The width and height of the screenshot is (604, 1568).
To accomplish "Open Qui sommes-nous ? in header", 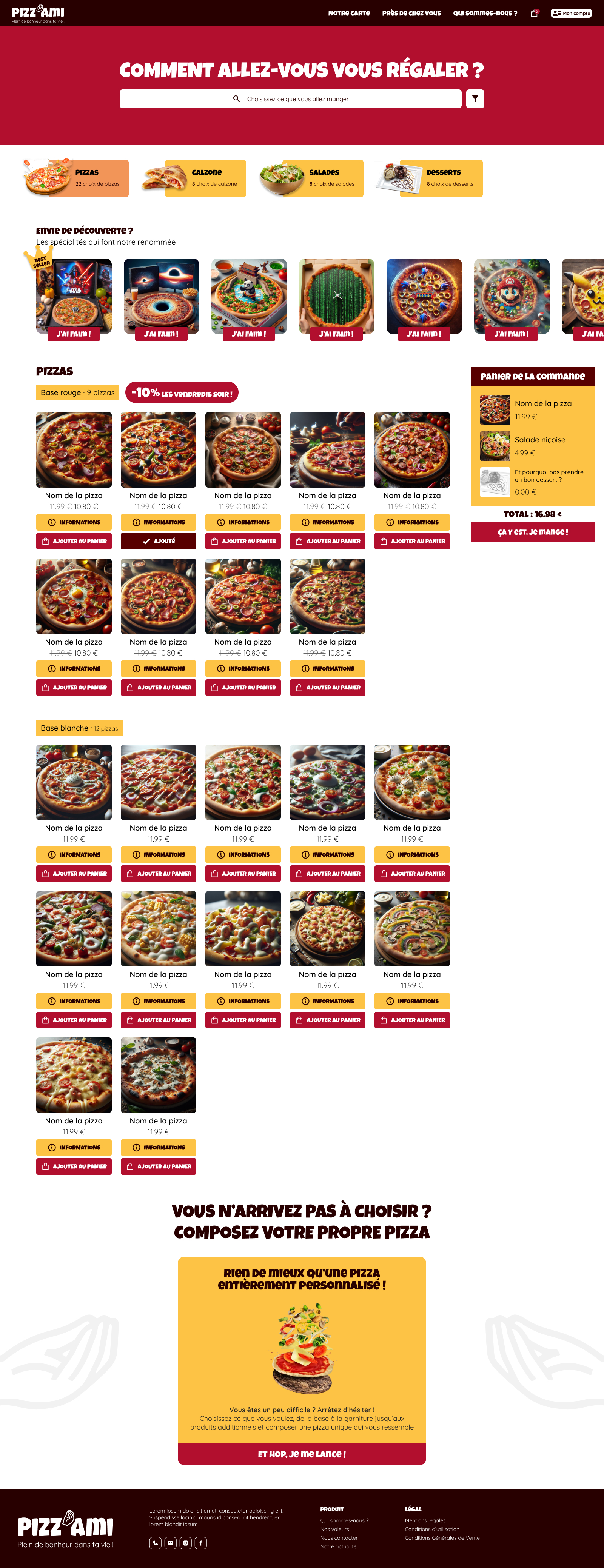I will pyautogui.click(x=485, y=13).
